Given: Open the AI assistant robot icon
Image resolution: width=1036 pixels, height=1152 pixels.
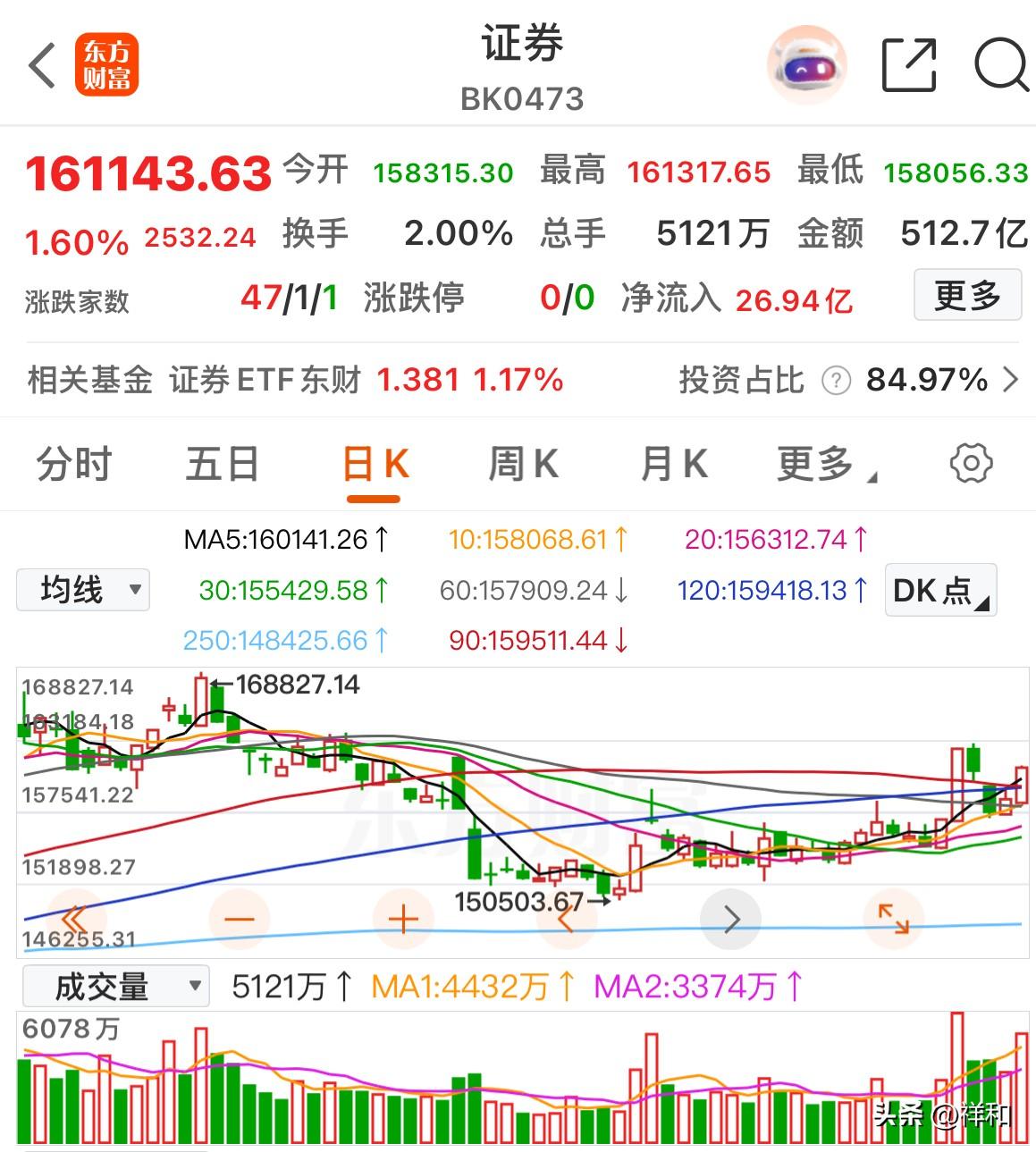Looking at the screenshot, I should pyautogui.click(x=805, y=63).
